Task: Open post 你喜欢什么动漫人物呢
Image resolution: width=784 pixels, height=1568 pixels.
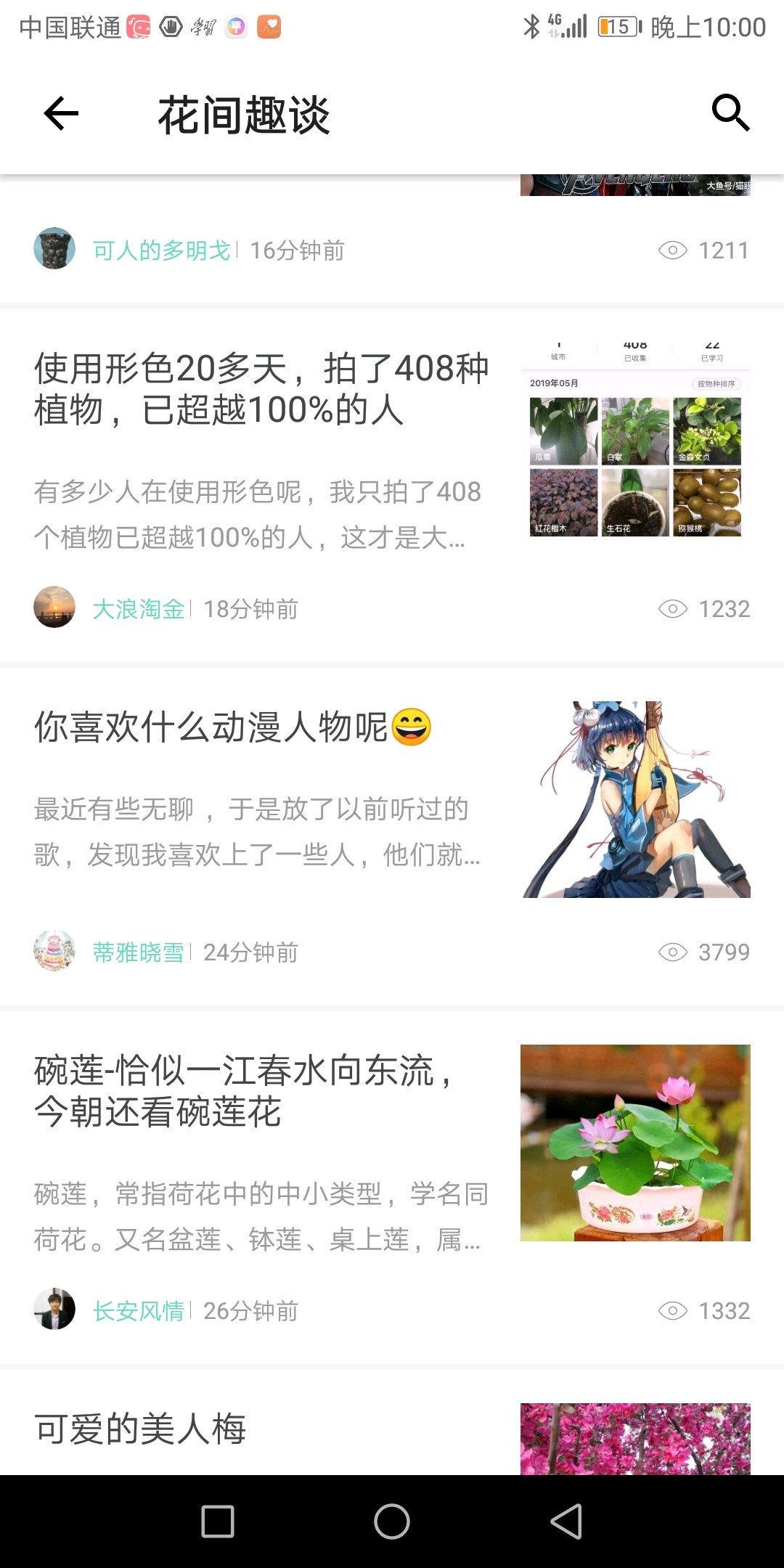Action: [x=232, y=727]
